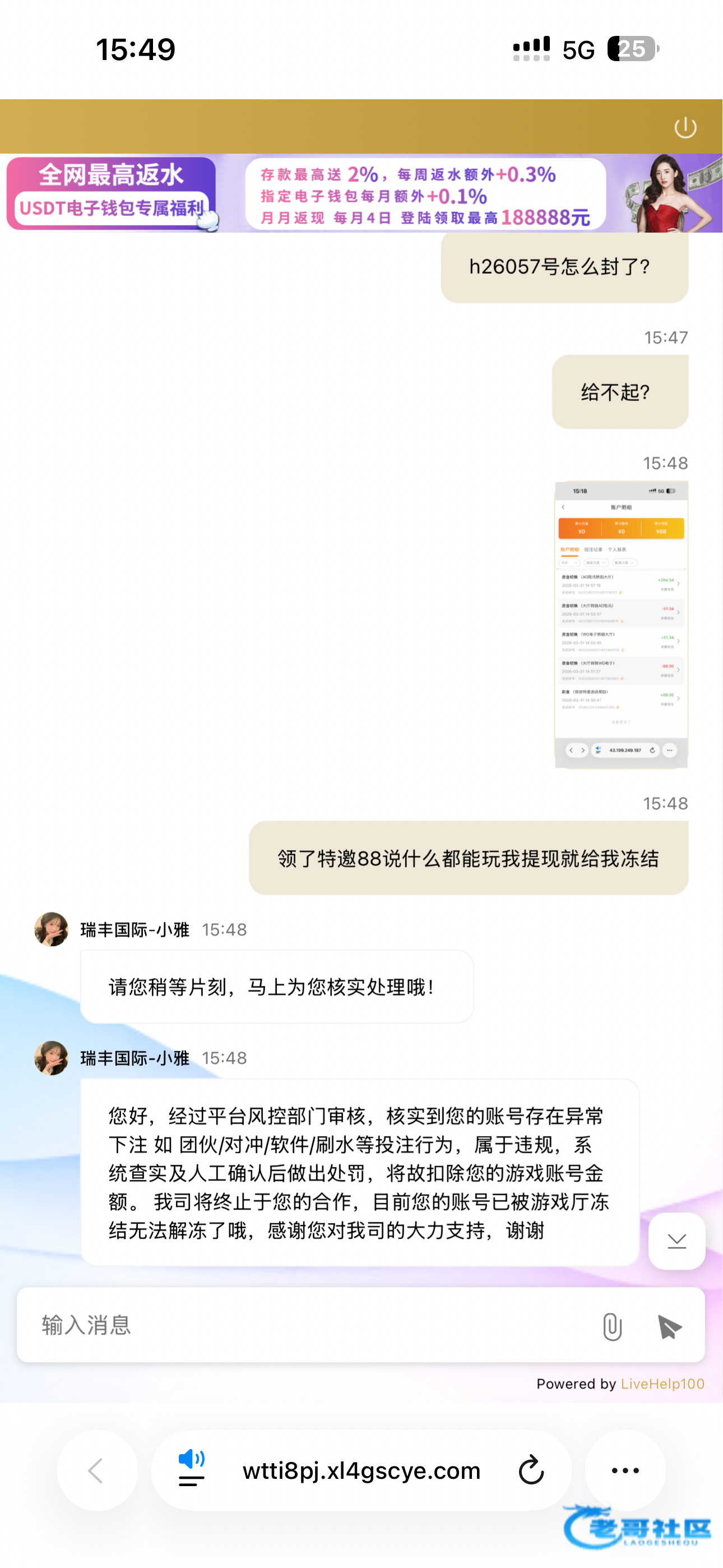Screen dimensions: 723x1568
Task: Tap the power icon to end chat
Action: tap(685, 127)
